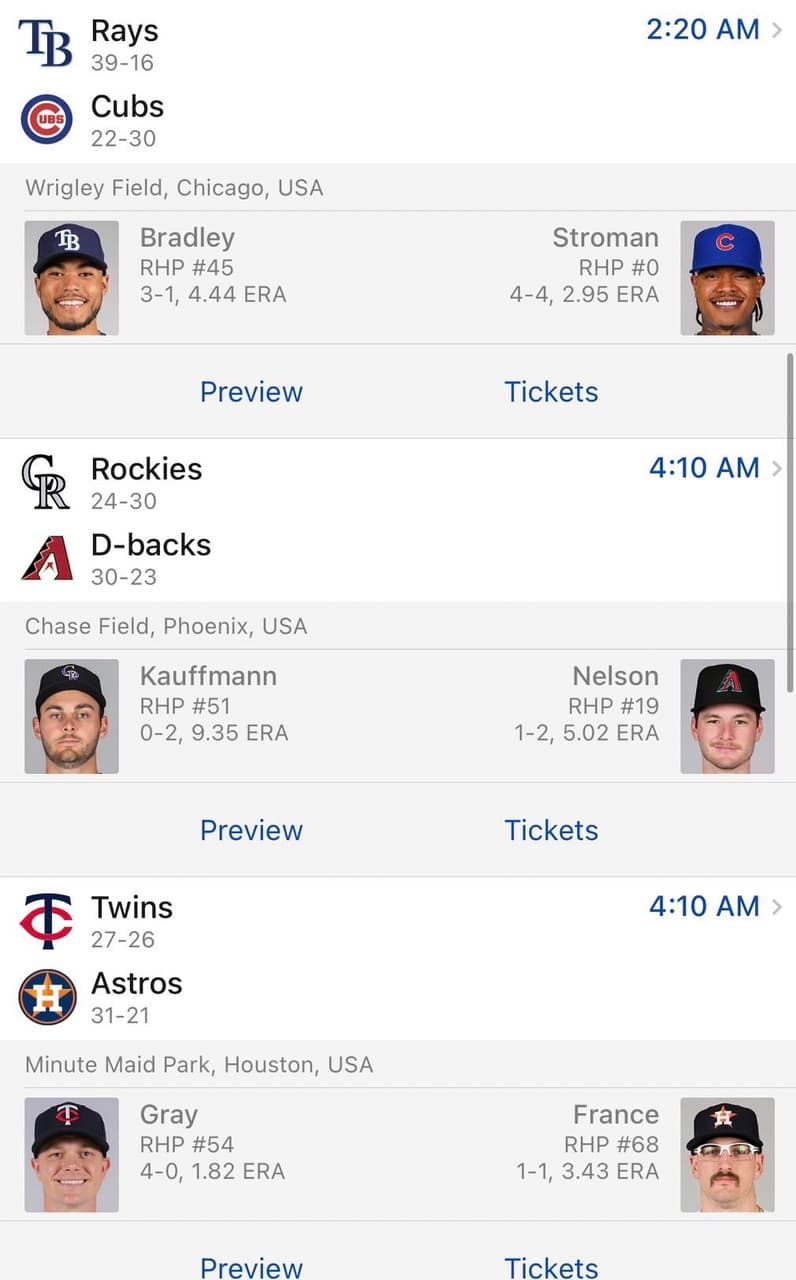The height and width of the screenshot is (1280, 796).
Task: Click Kauffmann's pitcher photo
Action: click(x=71, y=716)
